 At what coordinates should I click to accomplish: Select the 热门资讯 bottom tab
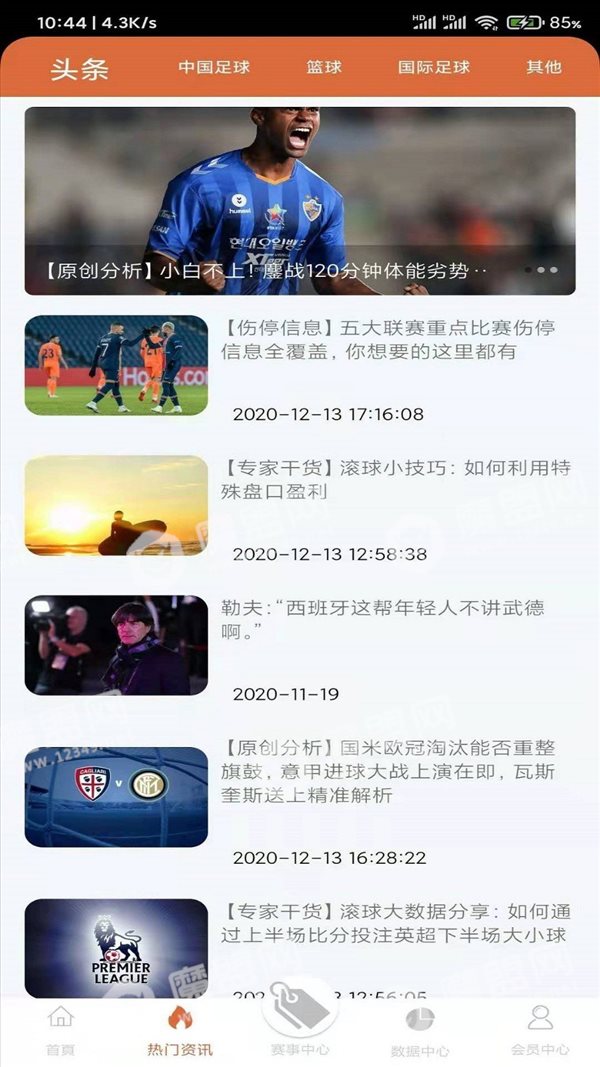[180, 1029]
